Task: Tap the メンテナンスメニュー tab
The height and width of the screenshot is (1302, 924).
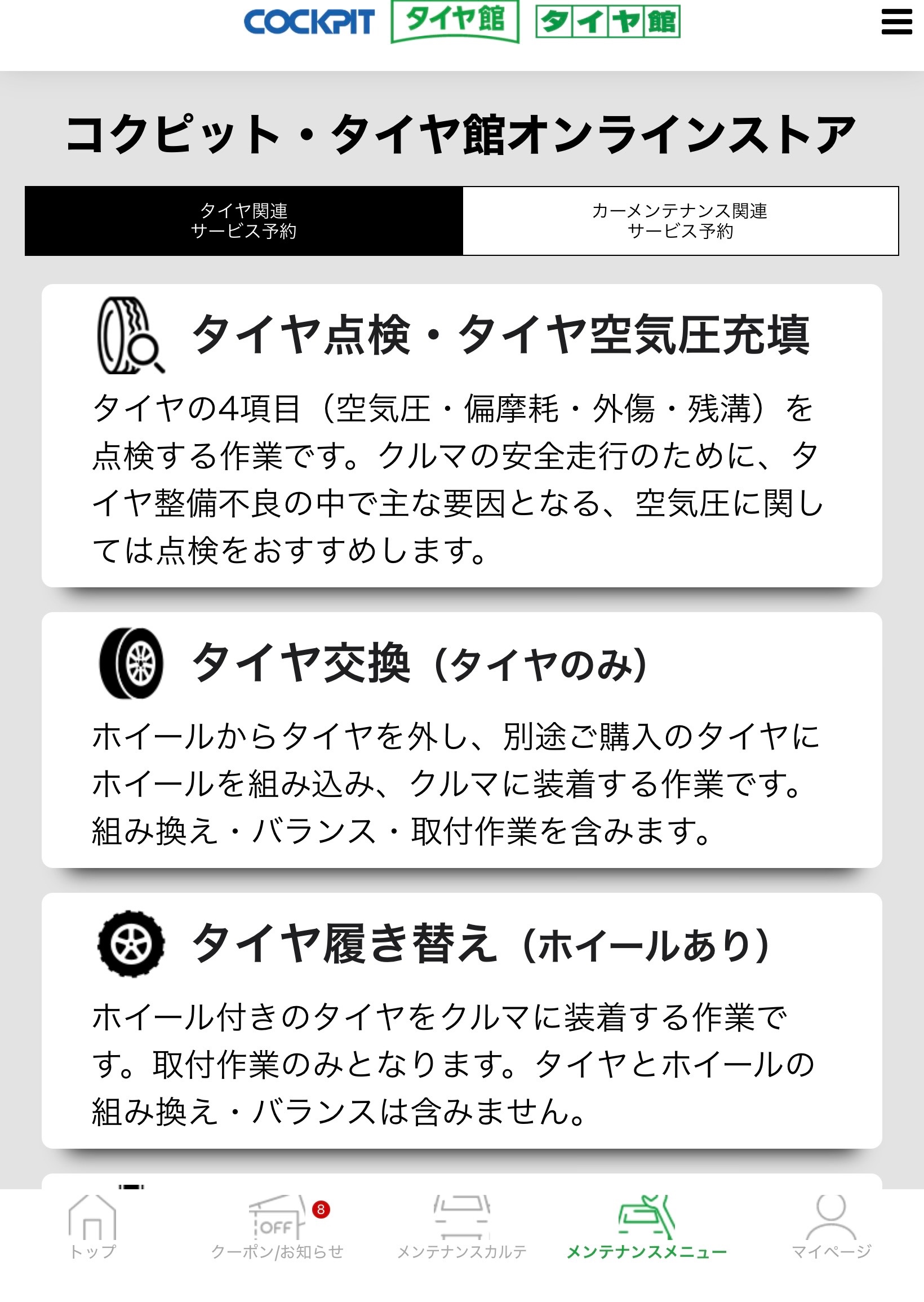Action: coord(646,1228)
